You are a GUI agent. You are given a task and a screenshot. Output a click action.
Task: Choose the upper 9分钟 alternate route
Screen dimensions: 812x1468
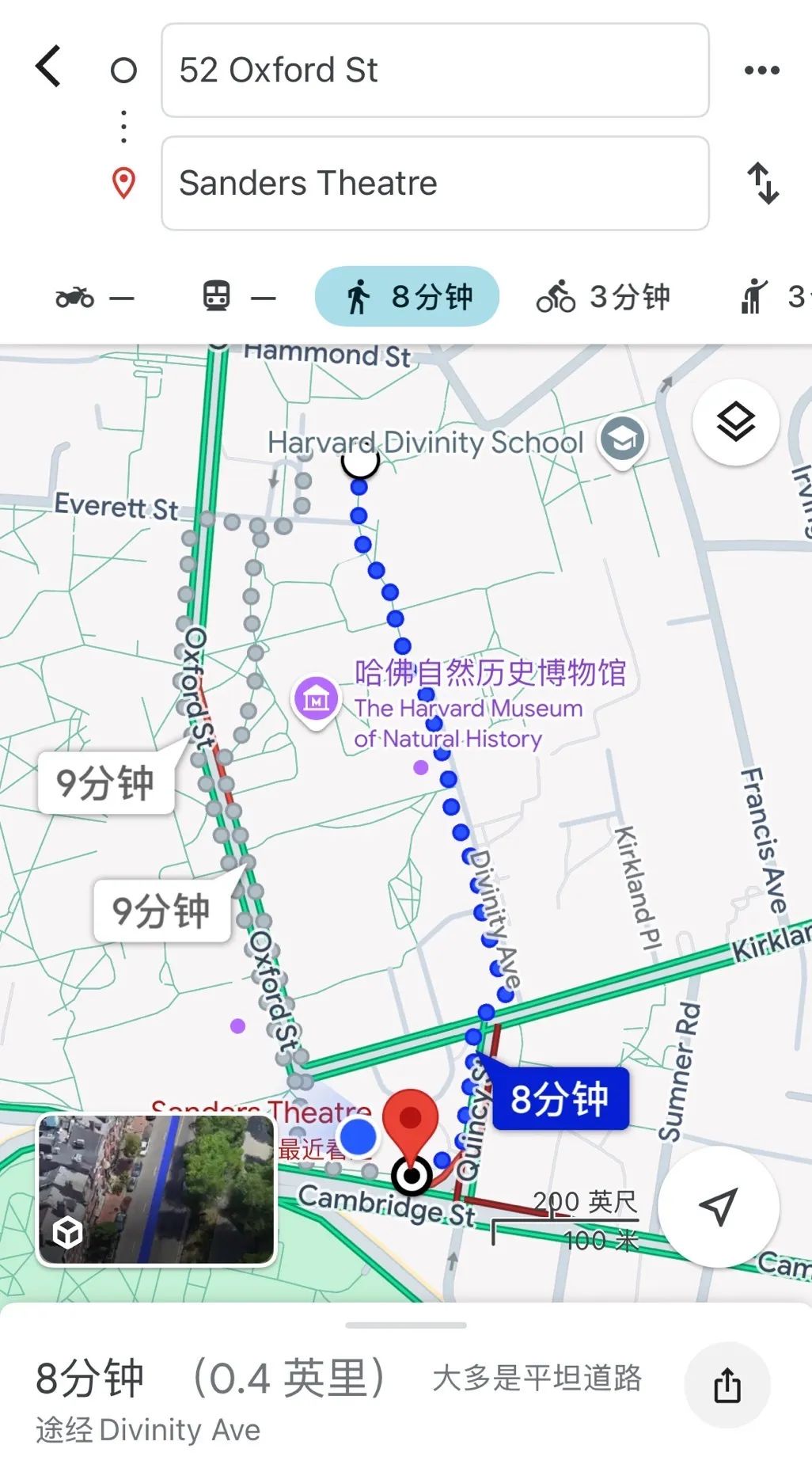pos(106,782)
